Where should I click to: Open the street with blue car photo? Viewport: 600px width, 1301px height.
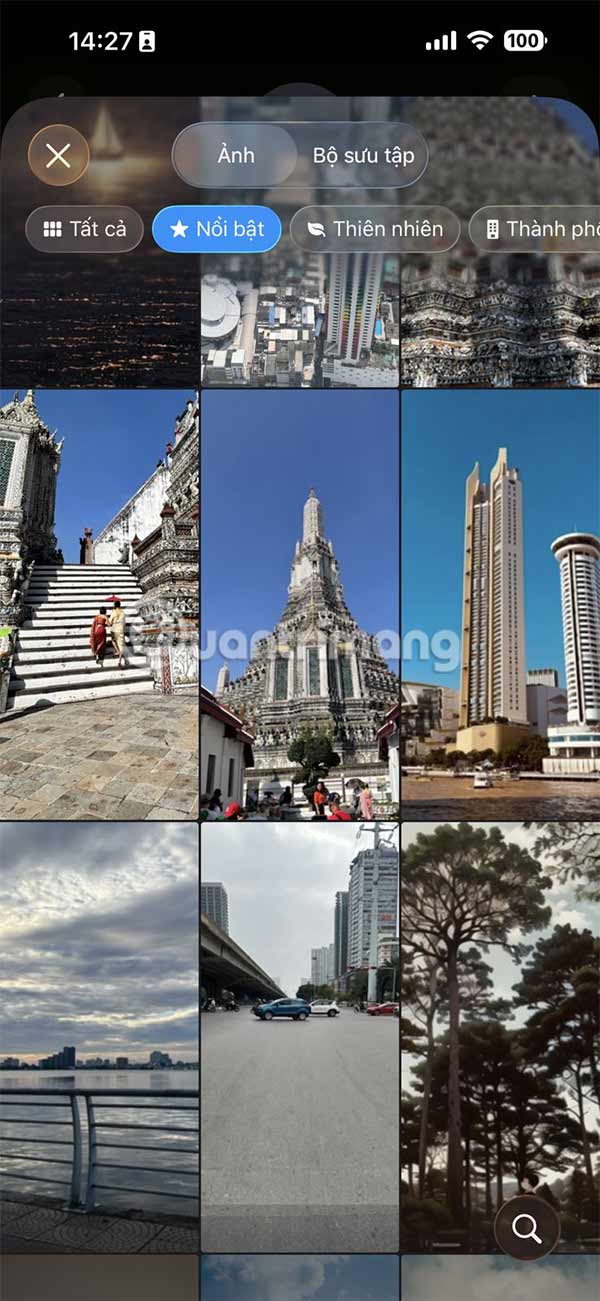[x=300, y=1036]
